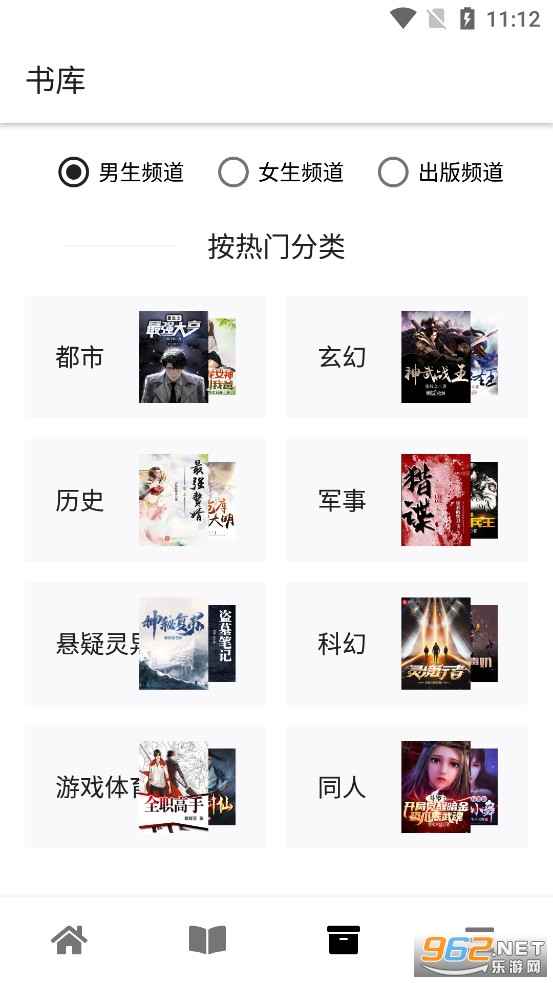Open the 玄幻 category

[x=408, y=357]
